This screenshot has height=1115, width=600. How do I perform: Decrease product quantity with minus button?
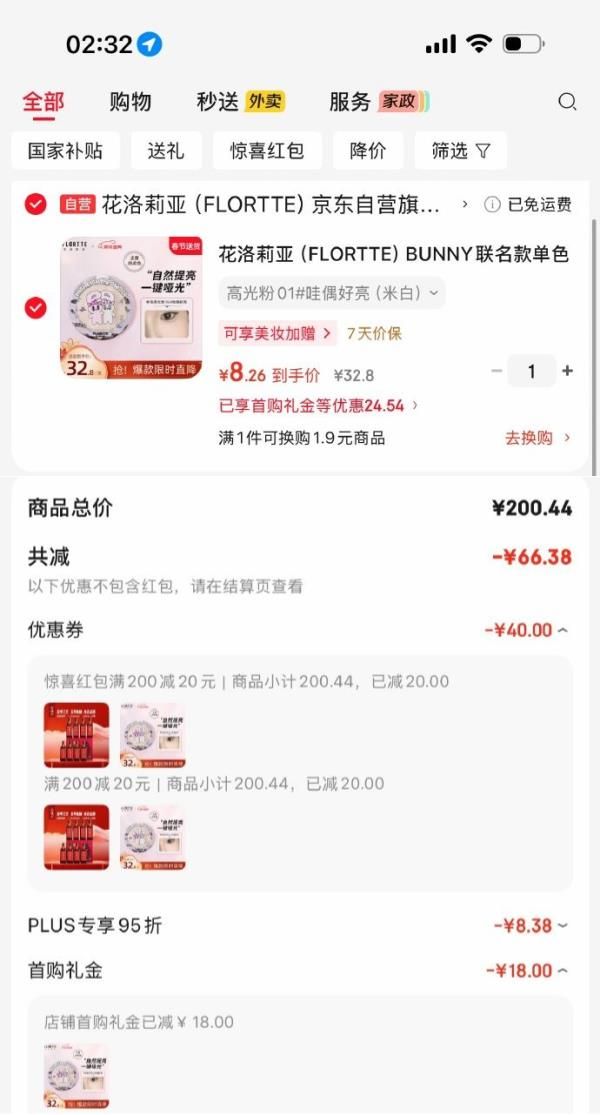[x=497, y=371]
